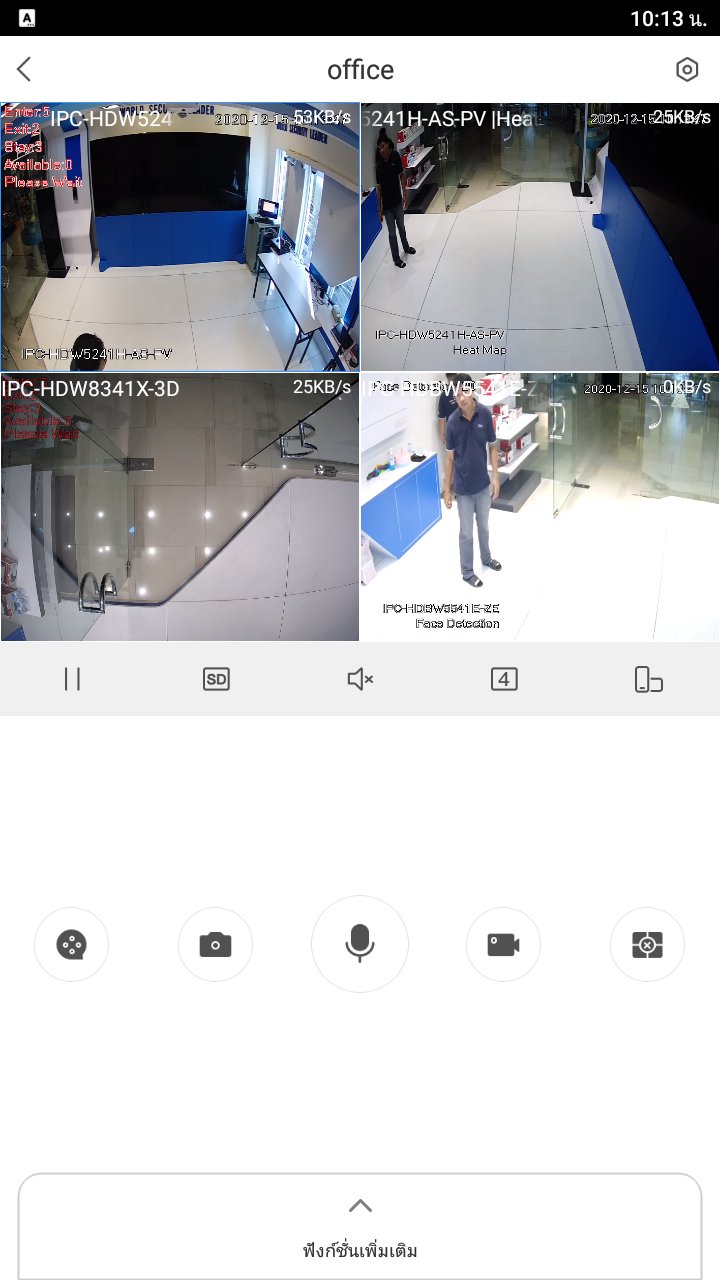720x1280 pixels.
Task: Open the PTZ control panel
Action: point(71,944)
